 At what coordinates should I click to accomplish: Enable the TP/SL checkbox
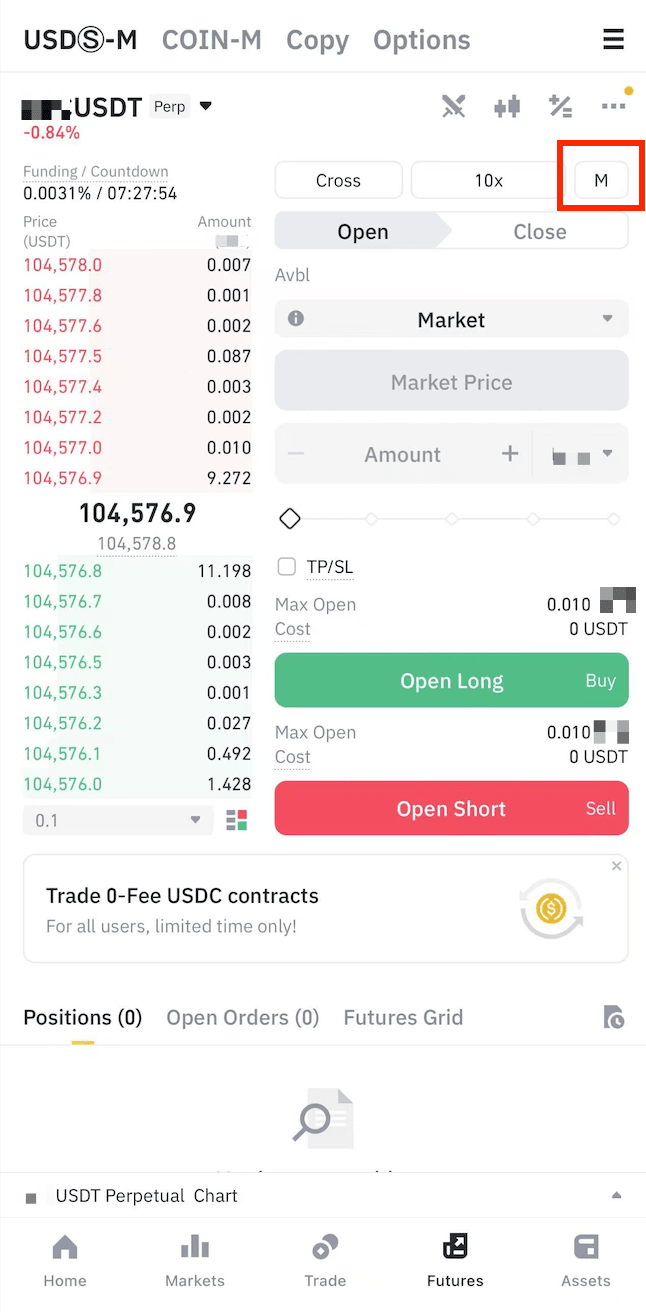click(x=287, y=567)
